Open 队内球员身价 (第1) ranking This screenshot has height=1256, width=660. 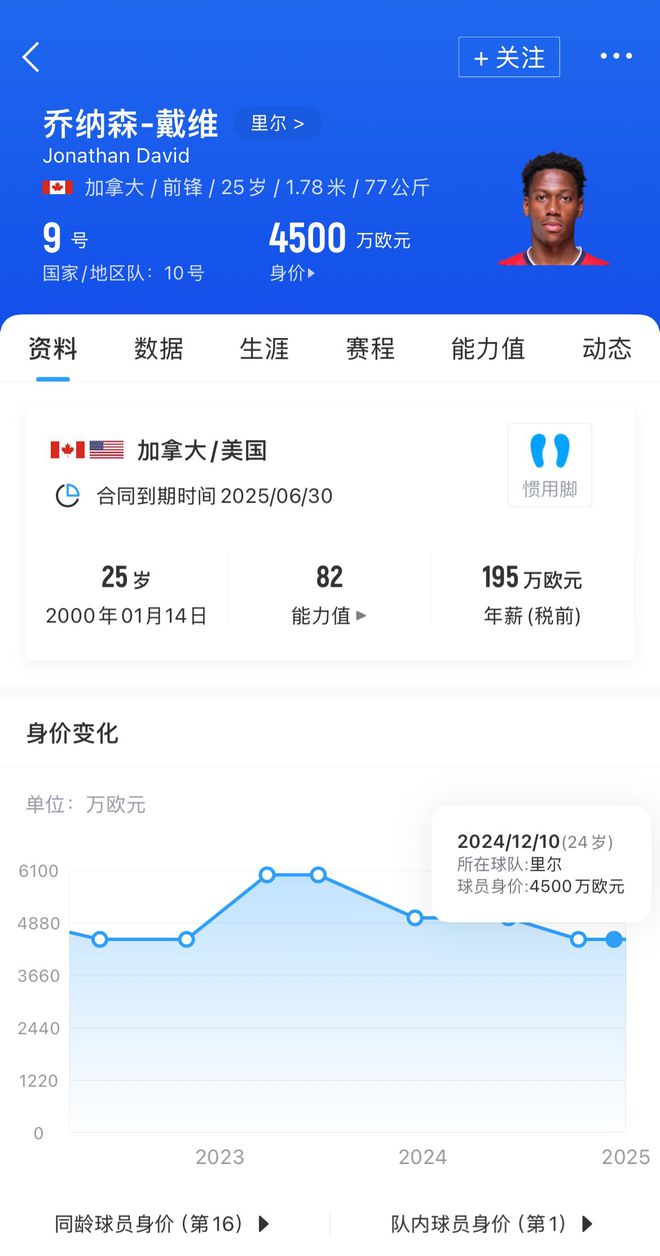point(492,1223)
